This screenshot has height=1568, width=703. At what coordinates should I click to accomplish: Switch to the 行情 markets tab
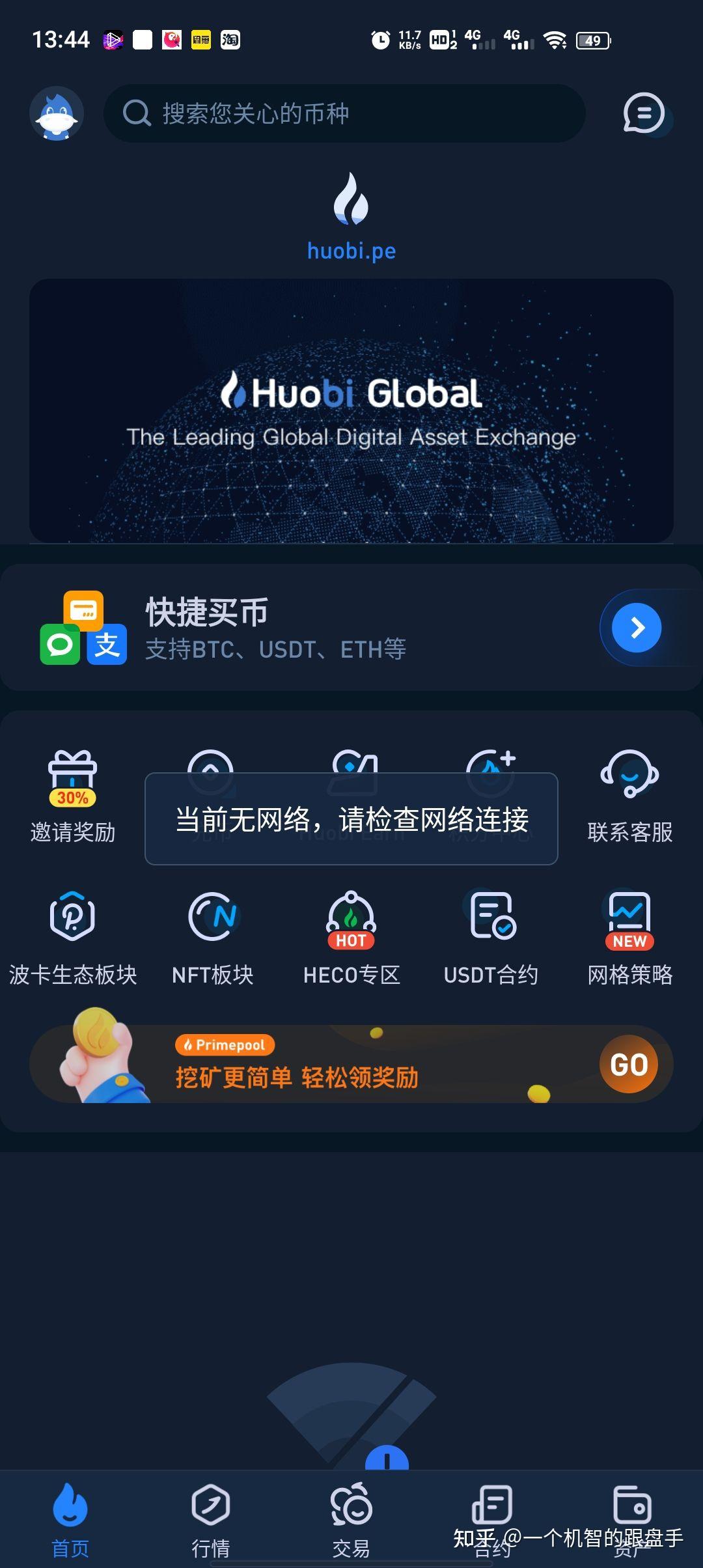tap(210, 1517)
